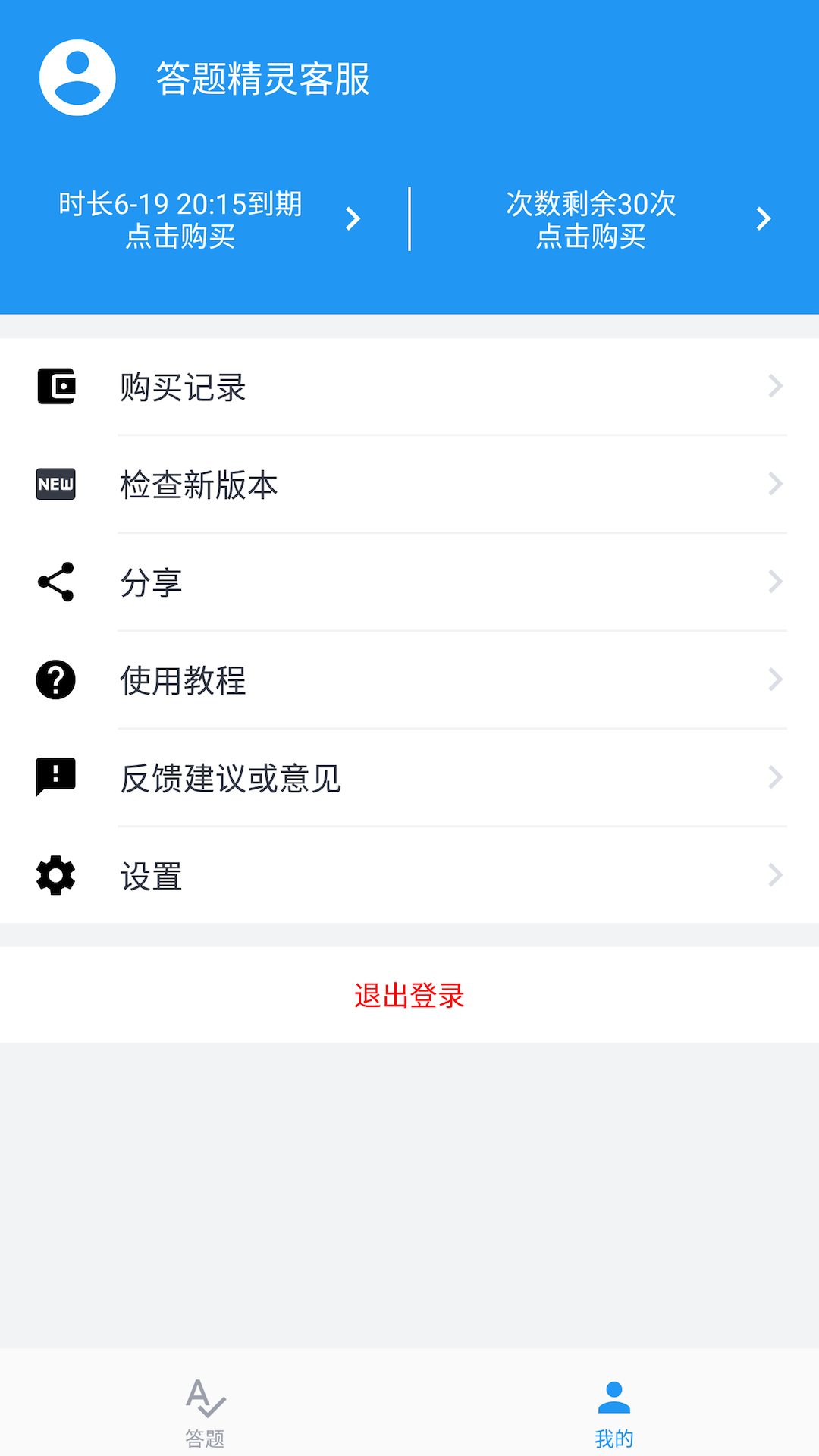Log out with 退出登录
Image resolution: width=819 pixels, height=1456 pixels.
409,995
